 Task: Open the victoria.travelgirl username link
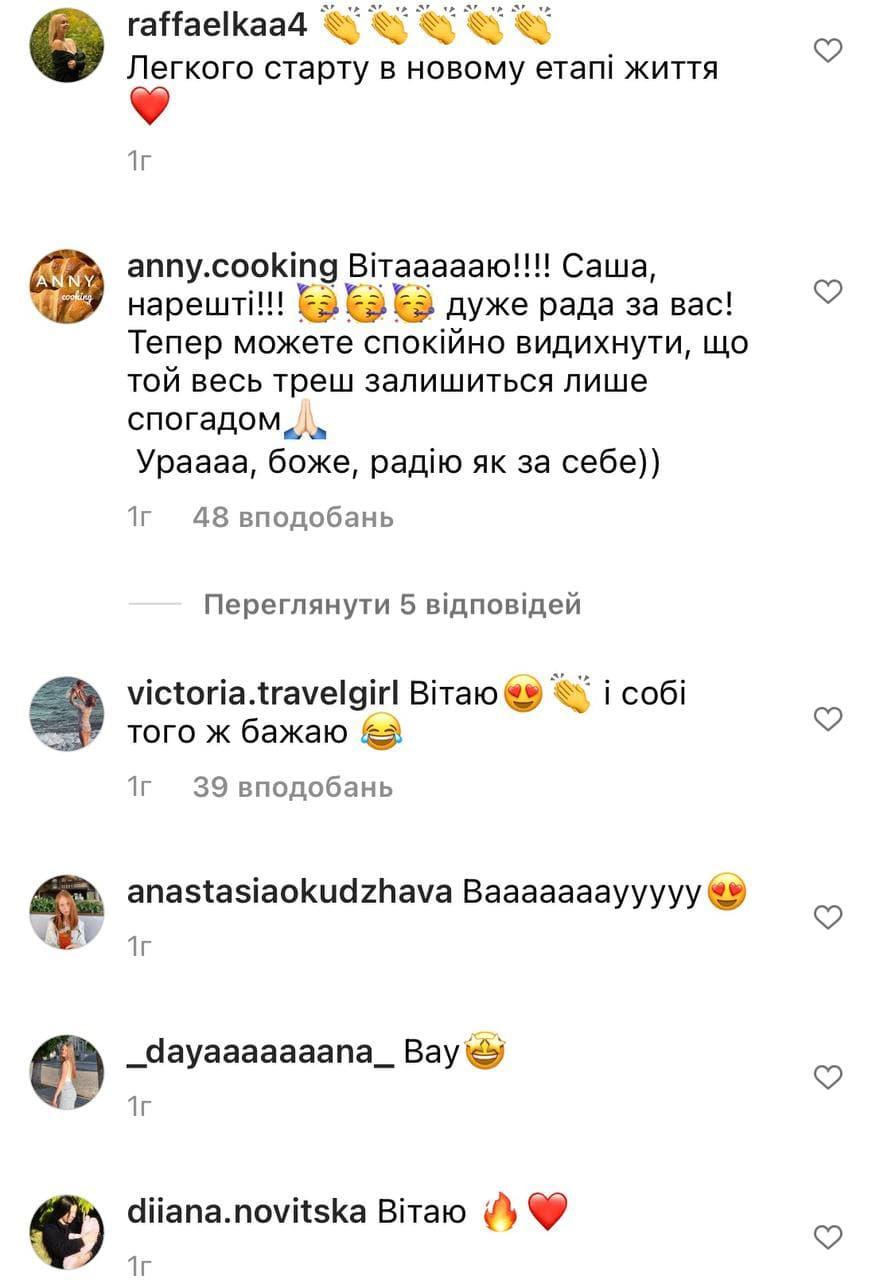pyautogui.click(x=264, y=694)
